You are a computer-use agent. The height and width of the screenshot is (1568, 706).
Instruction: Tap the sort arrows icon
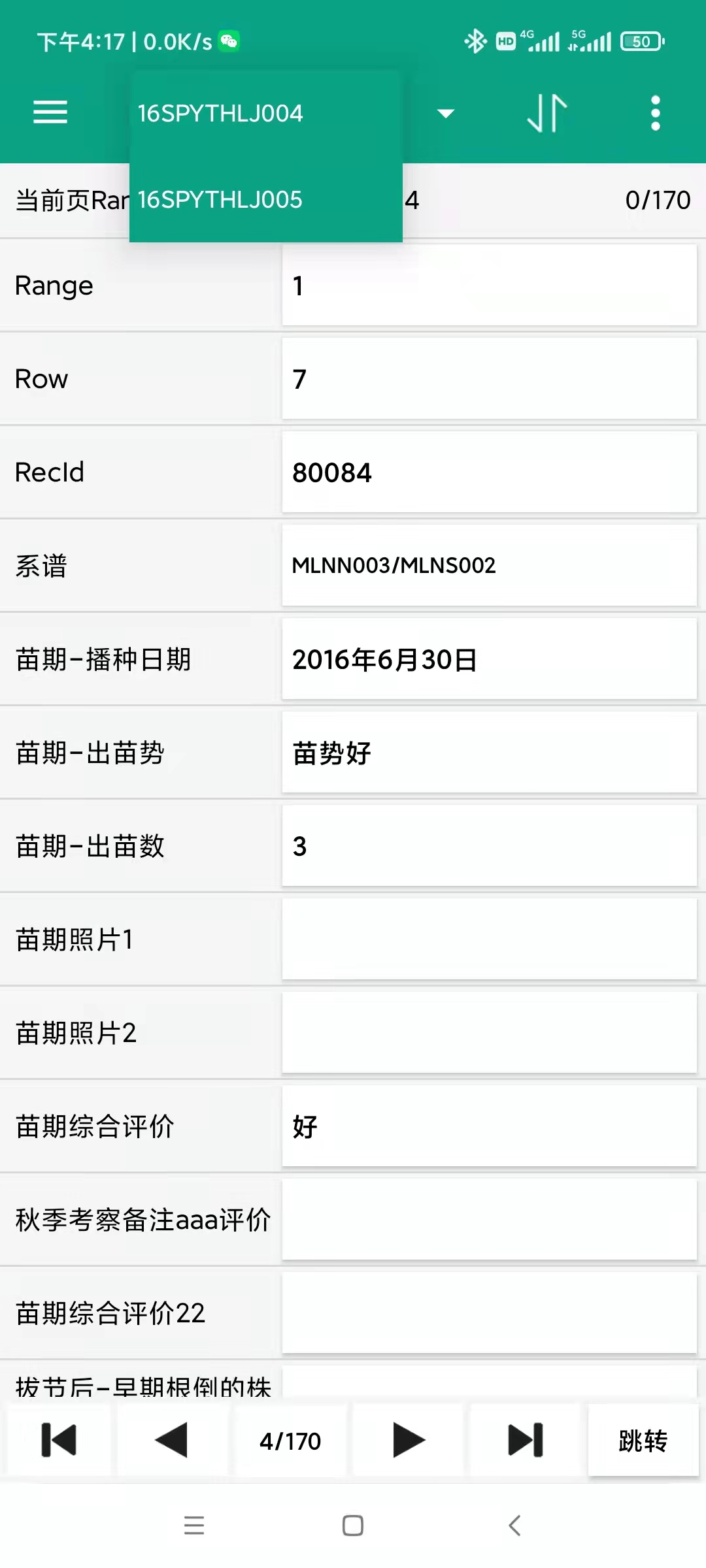click(x=546, y=113)
